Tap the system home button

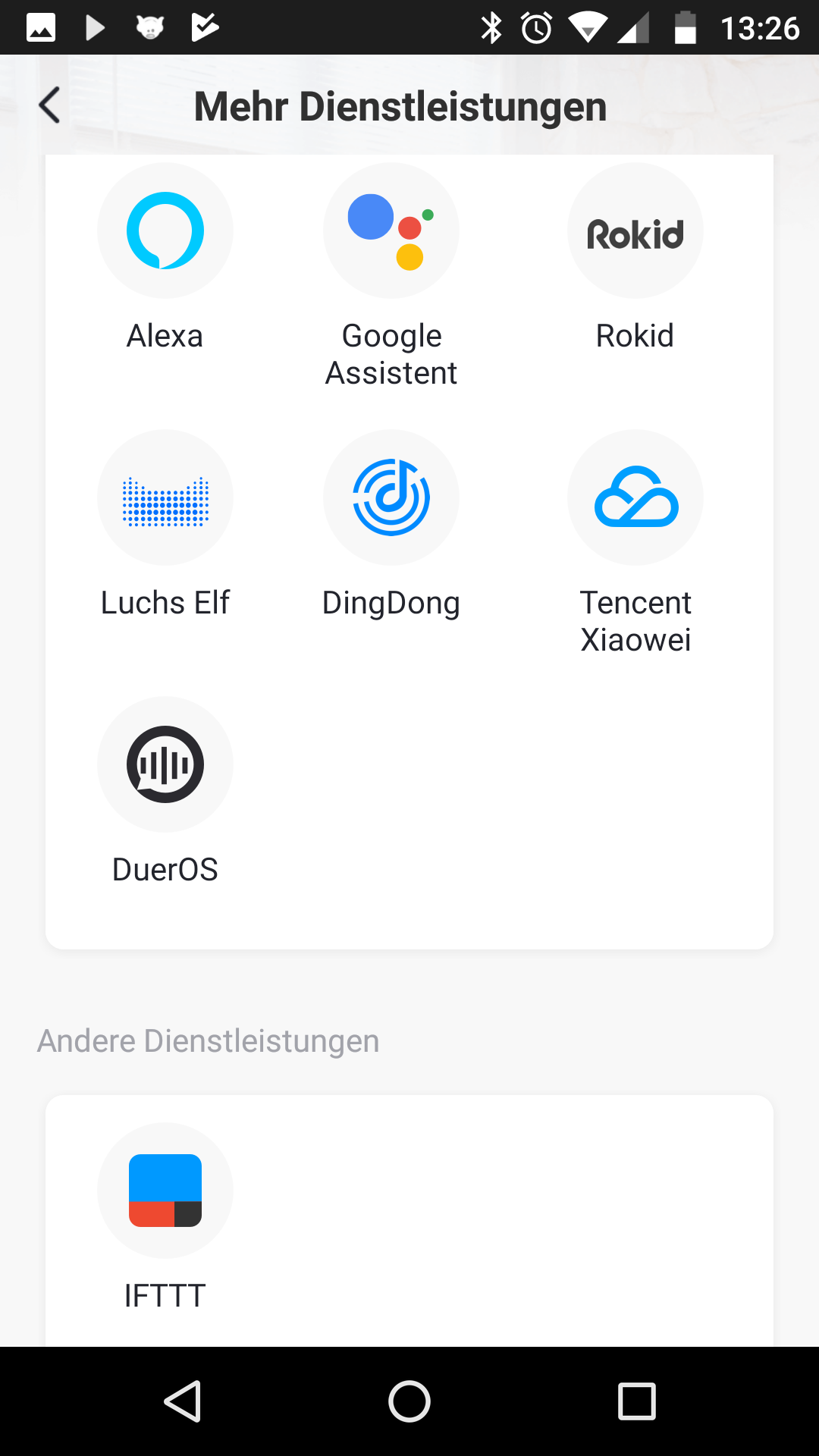(409, 1401)
